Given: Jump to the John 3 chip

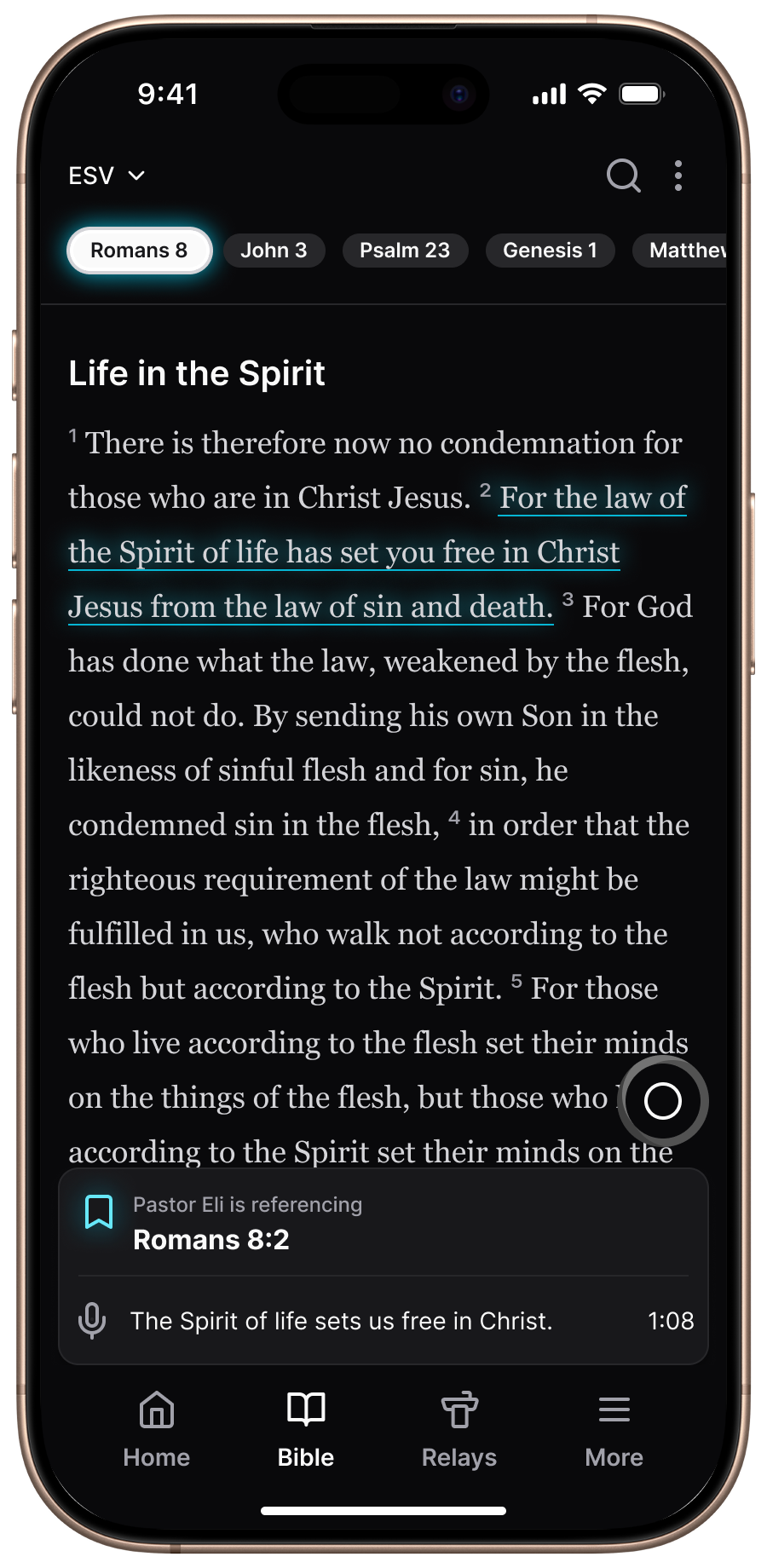Looking at the screenshot, I should tap(274, 251).
